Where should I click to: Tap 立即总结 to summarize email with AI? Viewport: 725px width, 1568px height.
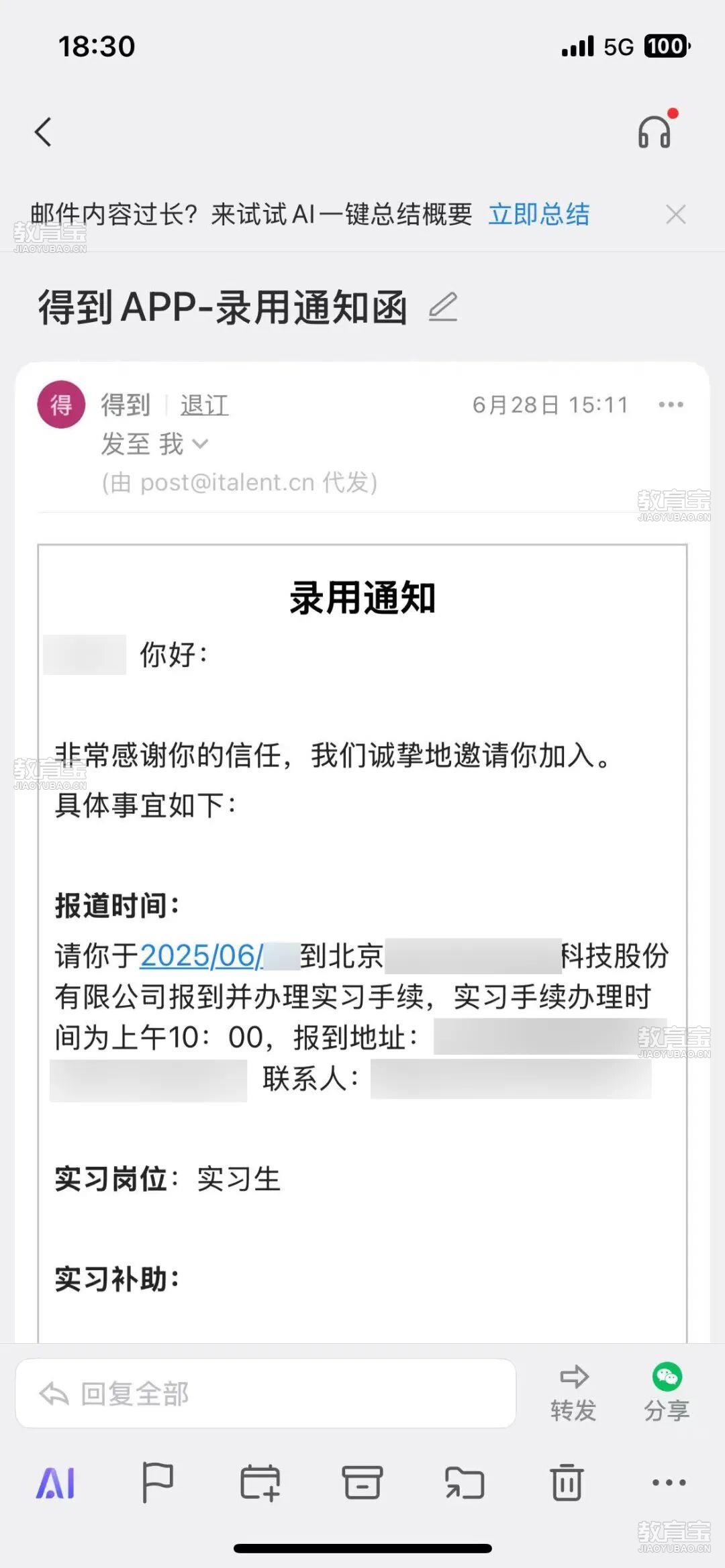(538, 215)
